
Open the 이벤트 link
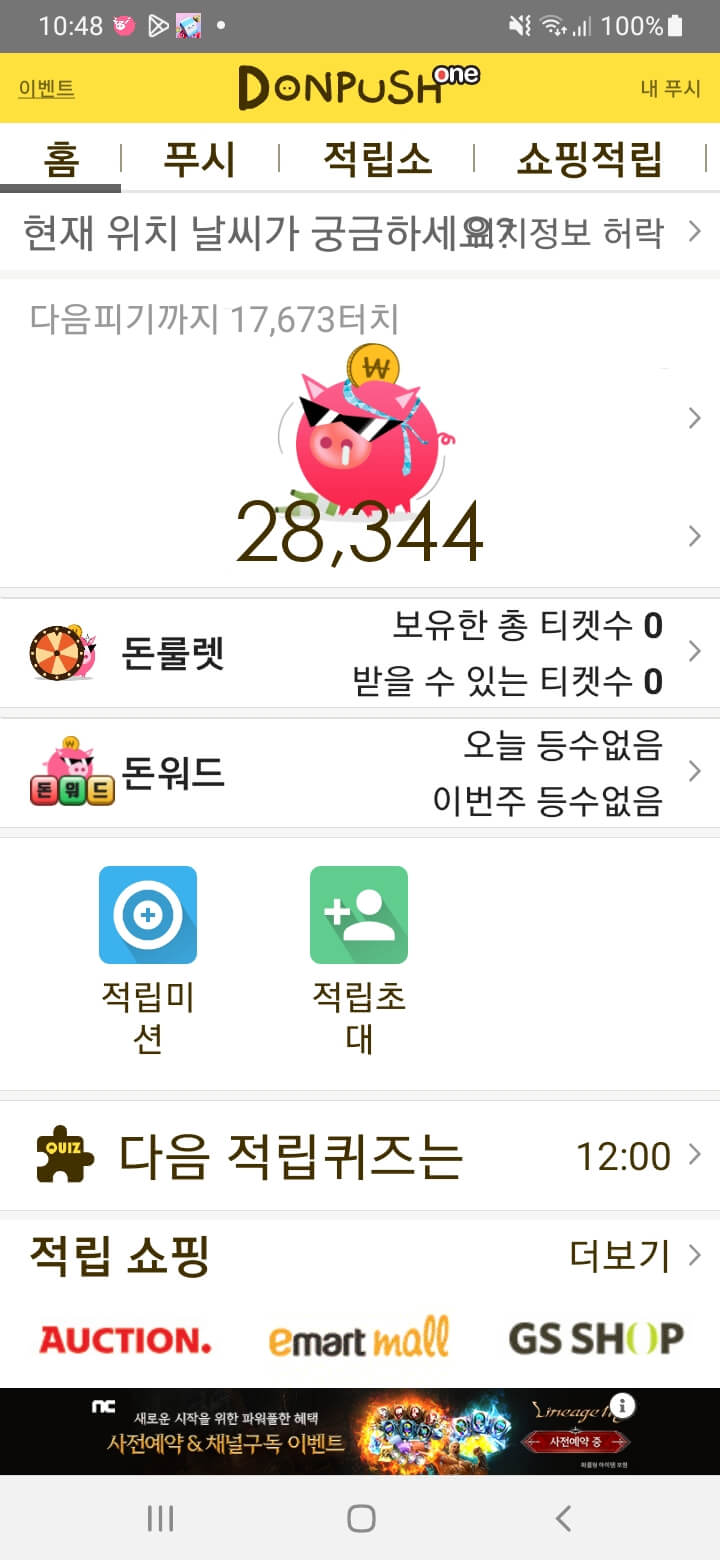point(46,89)
